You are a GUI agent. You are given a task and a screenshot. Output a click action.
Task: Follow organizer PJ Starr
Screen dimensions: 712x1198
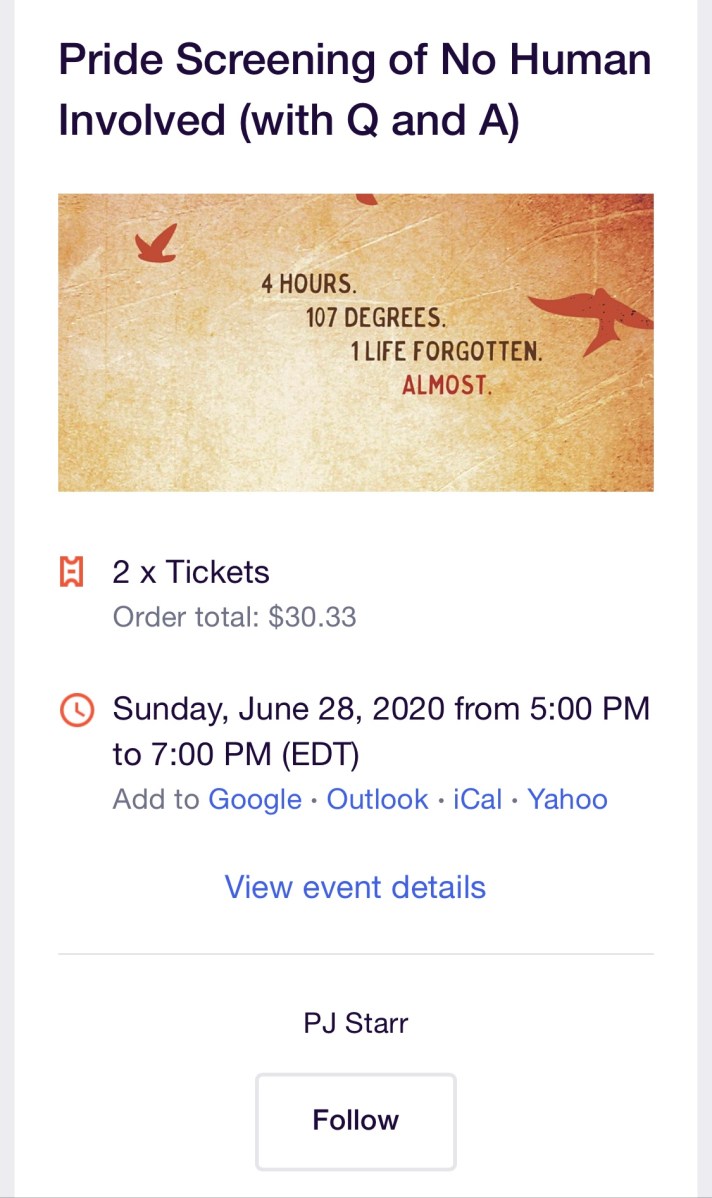pyautogui.click(x=355, y=1120)
